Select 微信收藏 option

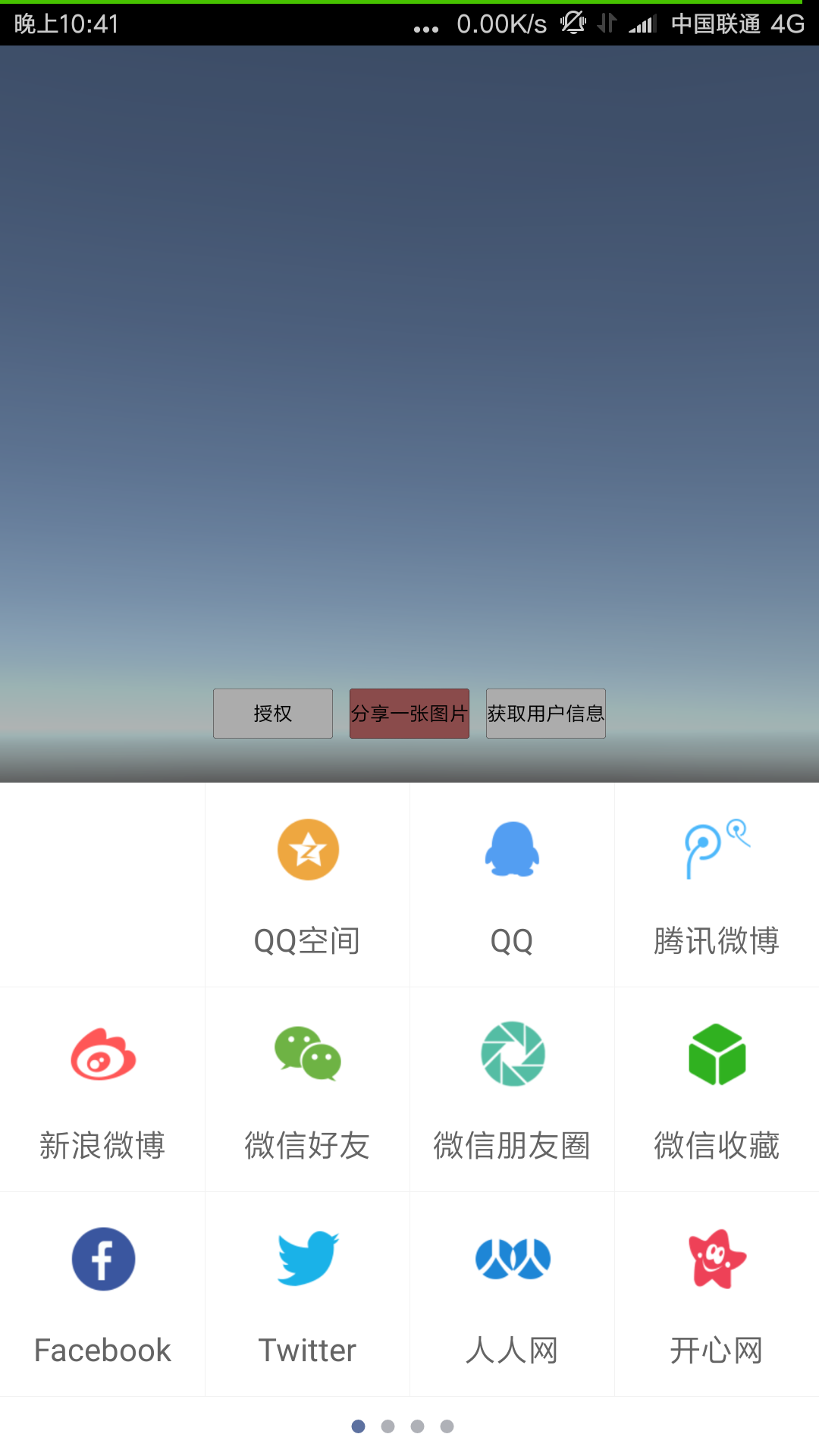coord(717,1090)
